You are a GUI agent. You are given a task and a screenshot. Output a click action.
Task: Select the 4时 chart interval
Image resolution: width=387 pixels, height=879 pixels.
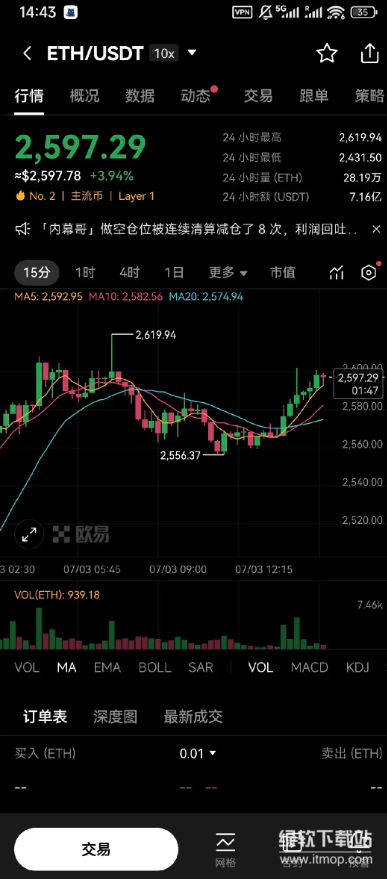tap(130, 273)
